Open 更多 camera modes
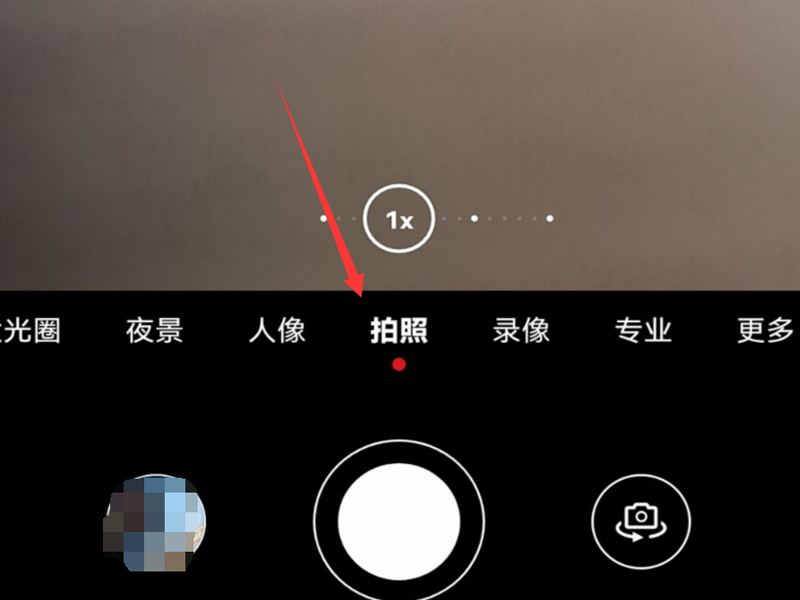This screenshot has width=800, height=600. click(765, 331)
